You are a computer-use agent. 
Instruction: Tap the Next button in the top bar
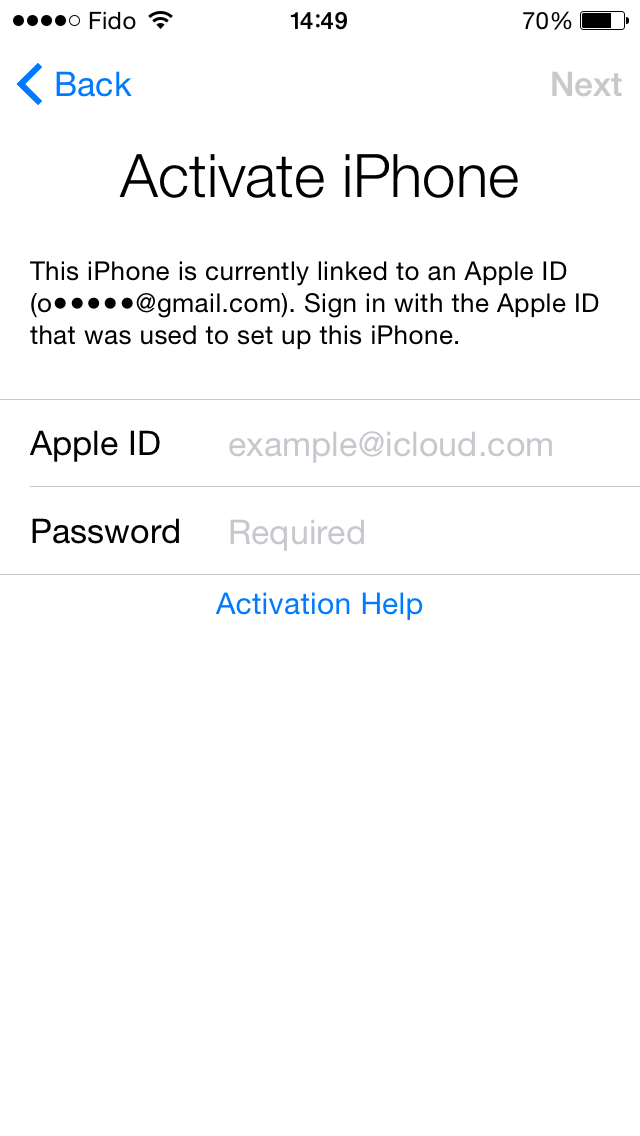point(586,84)
